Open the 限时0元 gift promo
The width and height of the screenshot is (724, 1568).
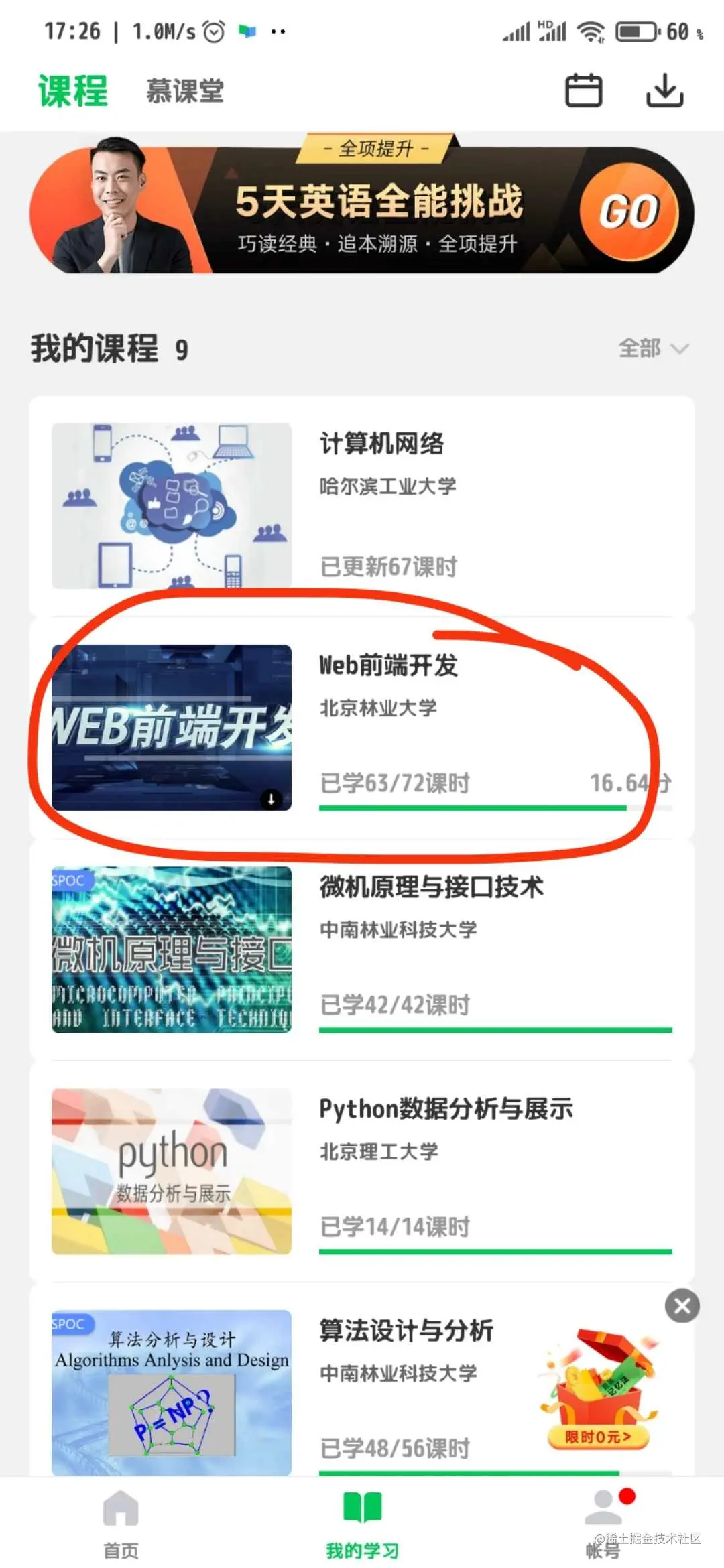click(599, 1395)
